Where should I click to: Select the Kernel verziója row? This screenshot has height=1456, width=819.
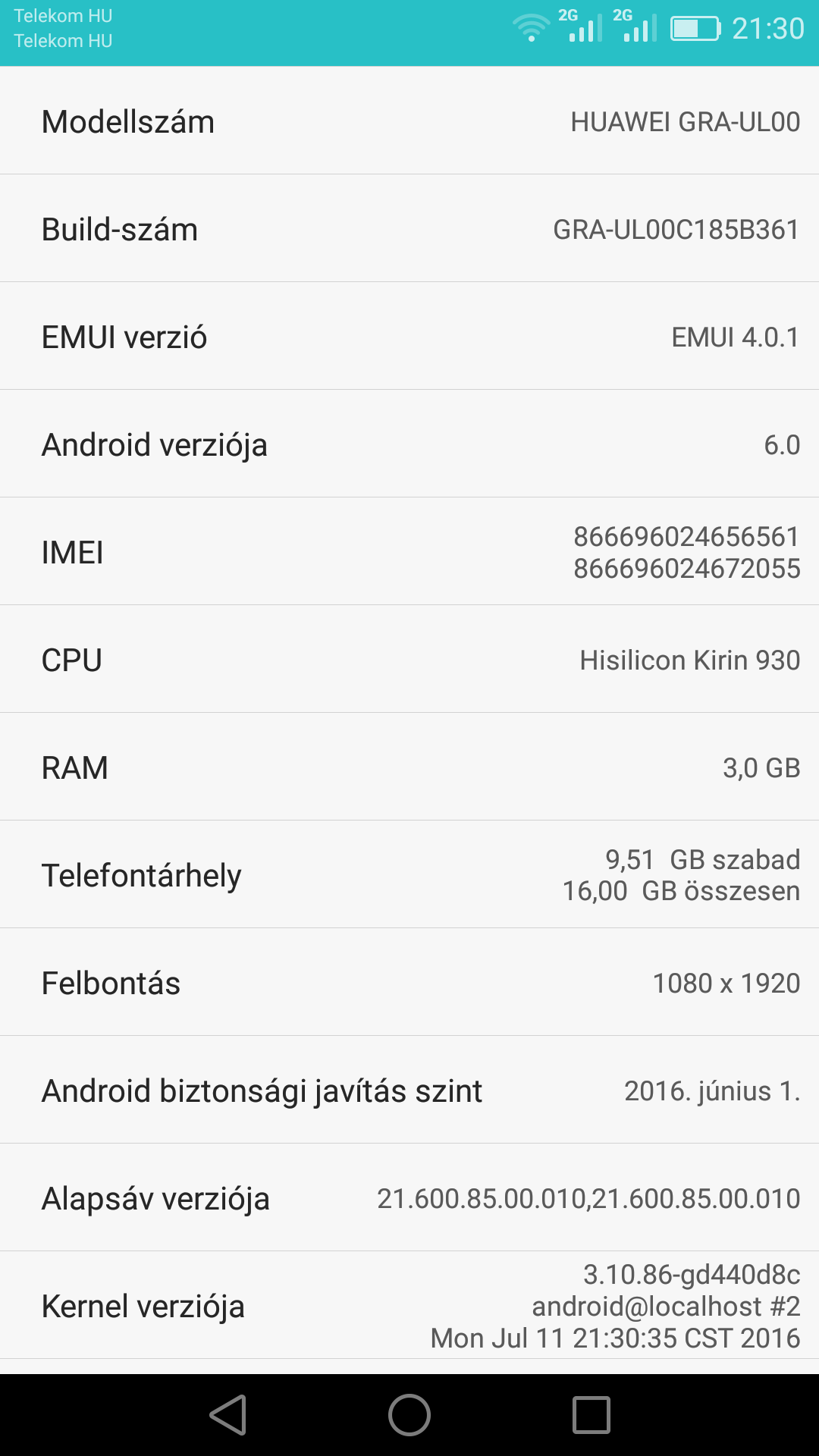click(409, 1305)
